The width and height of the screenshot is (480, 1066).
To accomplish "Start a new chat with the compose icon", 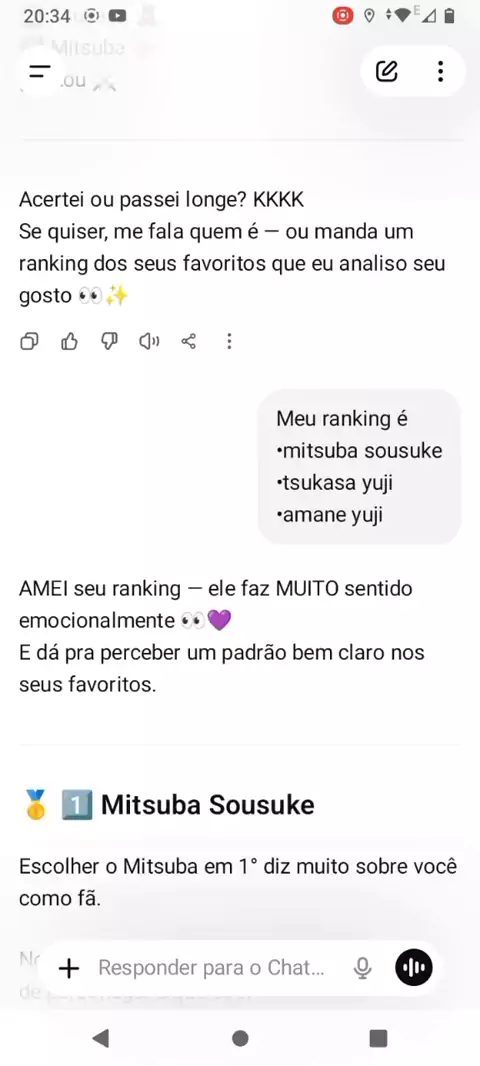I will (387, 71).
